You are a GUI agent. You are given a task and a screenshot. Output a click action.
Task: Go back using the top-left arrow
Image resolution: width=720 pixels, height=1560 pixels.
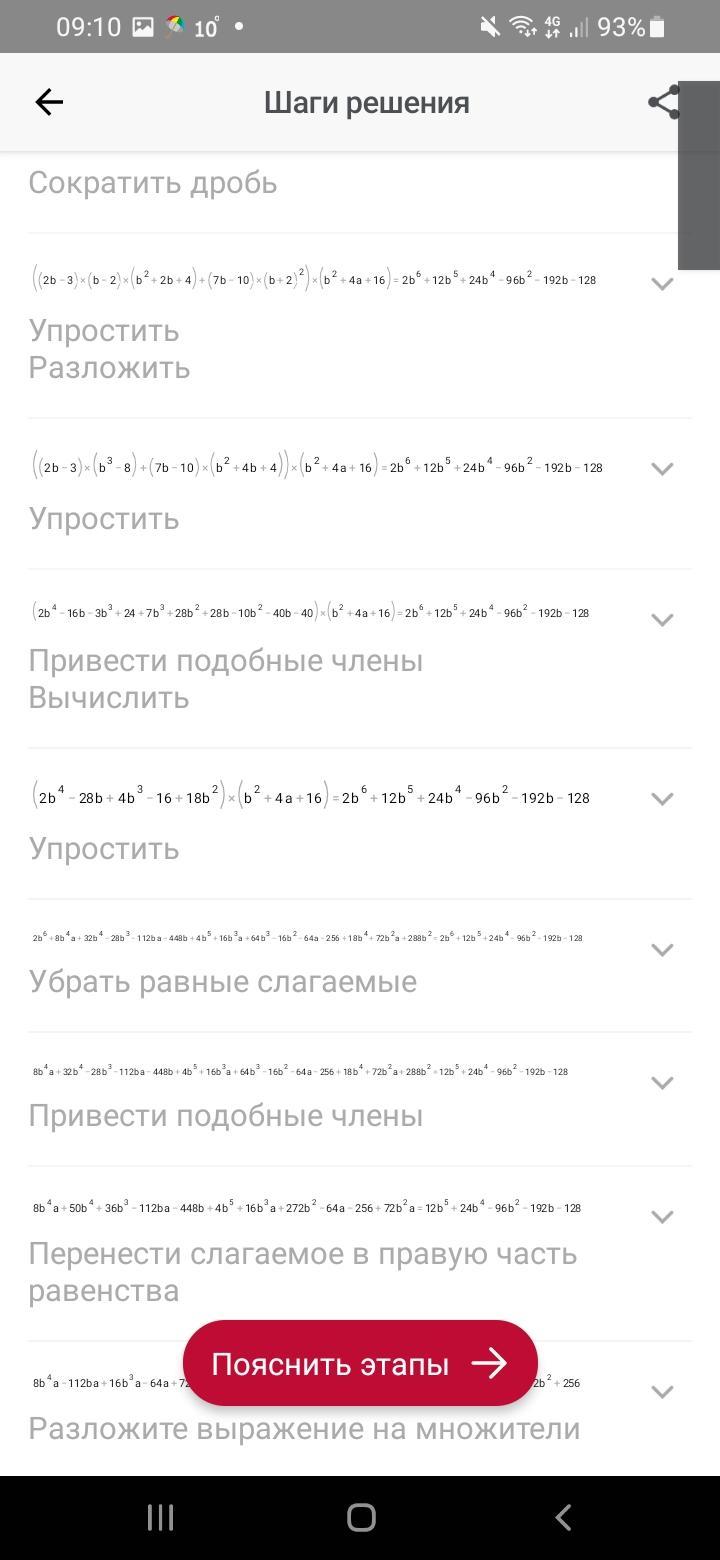49,102
